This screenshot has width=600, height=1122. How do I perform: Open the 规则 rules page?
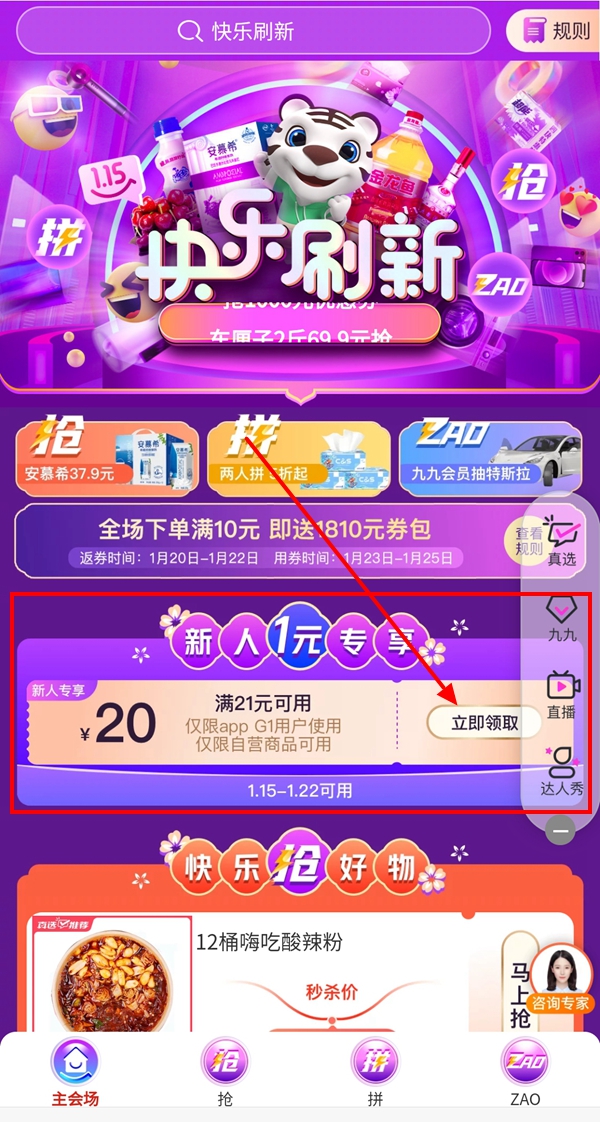click(558, 31)
